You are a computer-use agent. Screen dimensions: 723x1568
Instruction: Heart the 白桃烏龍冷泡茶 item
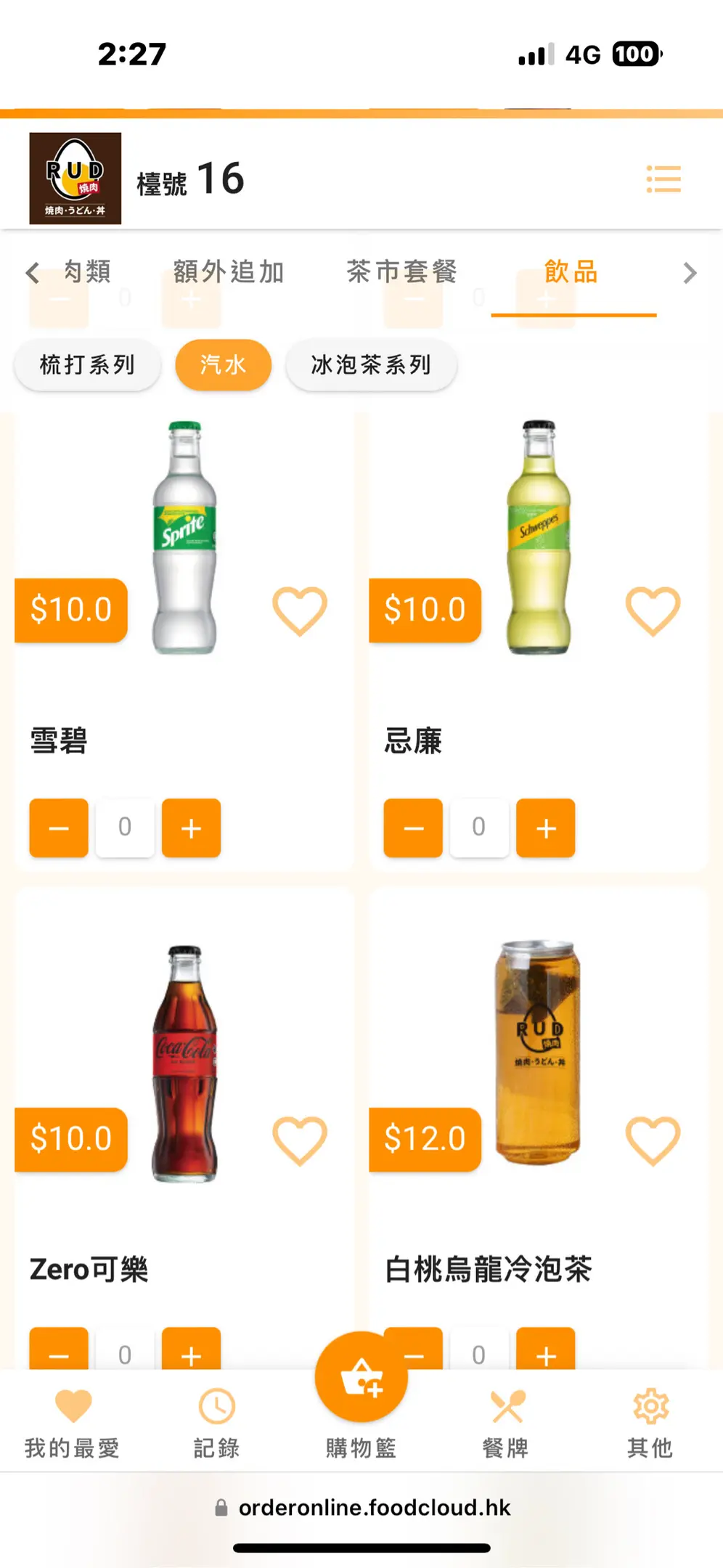[x=653, y=1140]
